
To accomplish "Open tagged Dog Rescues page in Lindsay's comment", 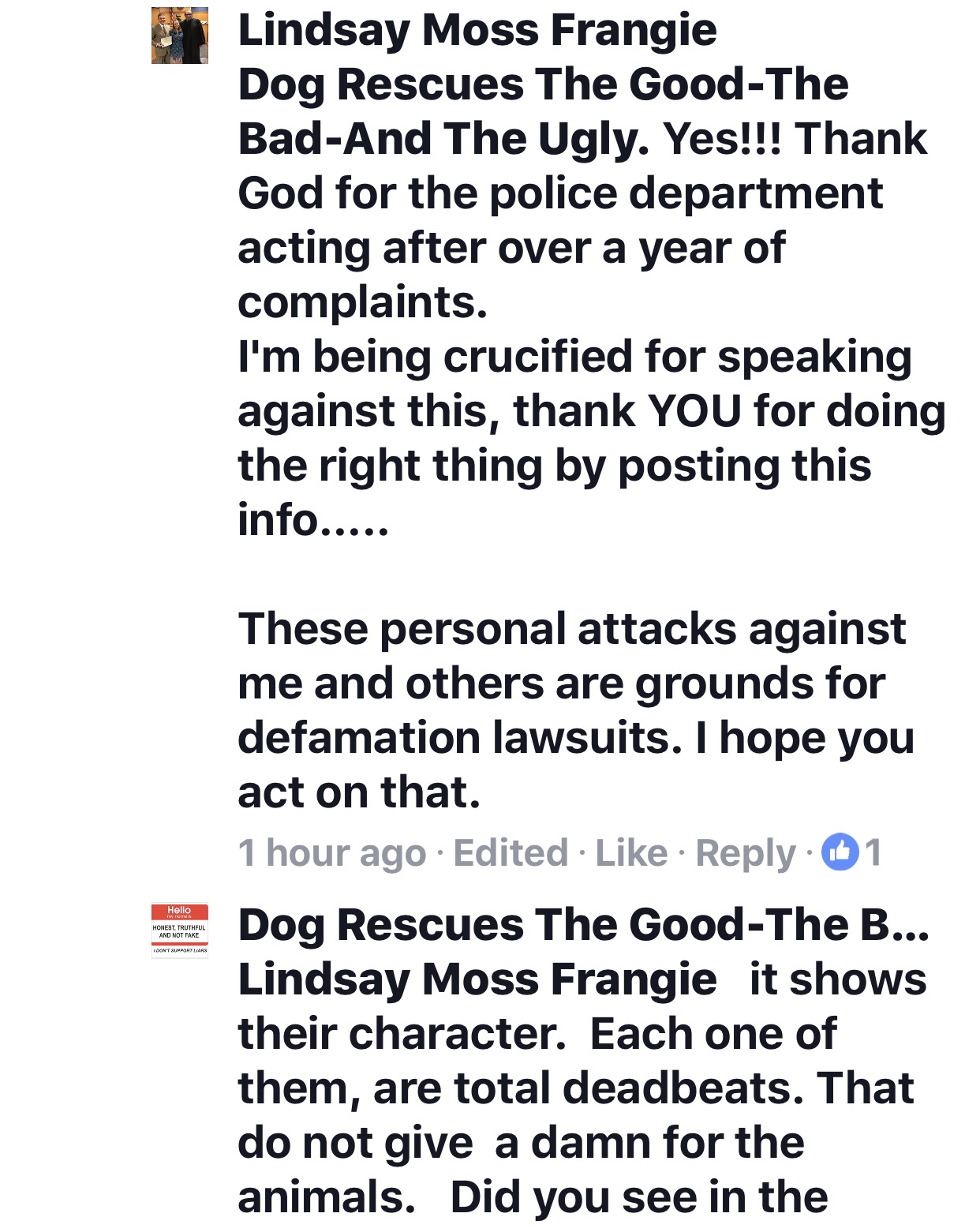I will (543, 85).
